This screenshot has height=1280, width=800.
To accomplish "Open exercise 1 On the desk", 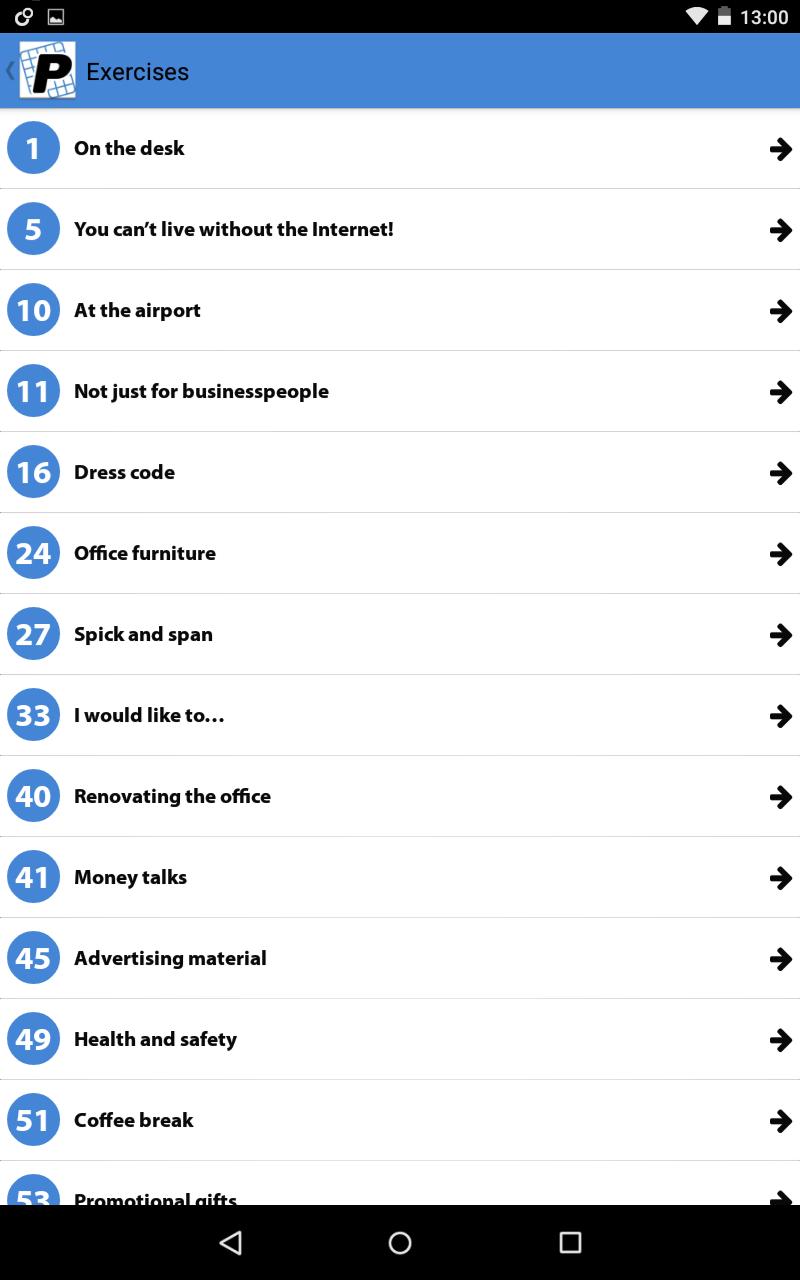I will [x=400, y=148].
